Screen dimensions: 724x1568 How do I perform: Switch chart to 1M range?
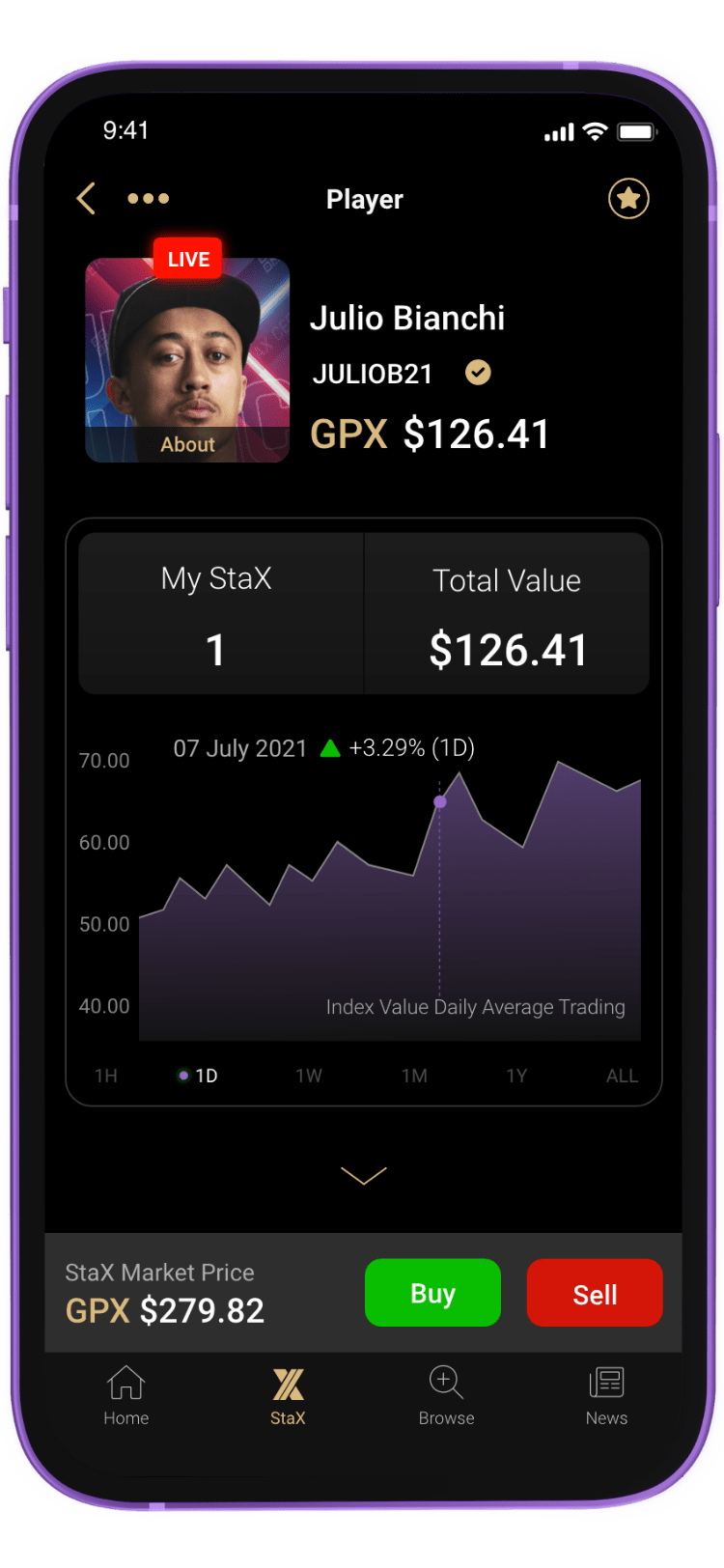click(x=414, y=1076)
